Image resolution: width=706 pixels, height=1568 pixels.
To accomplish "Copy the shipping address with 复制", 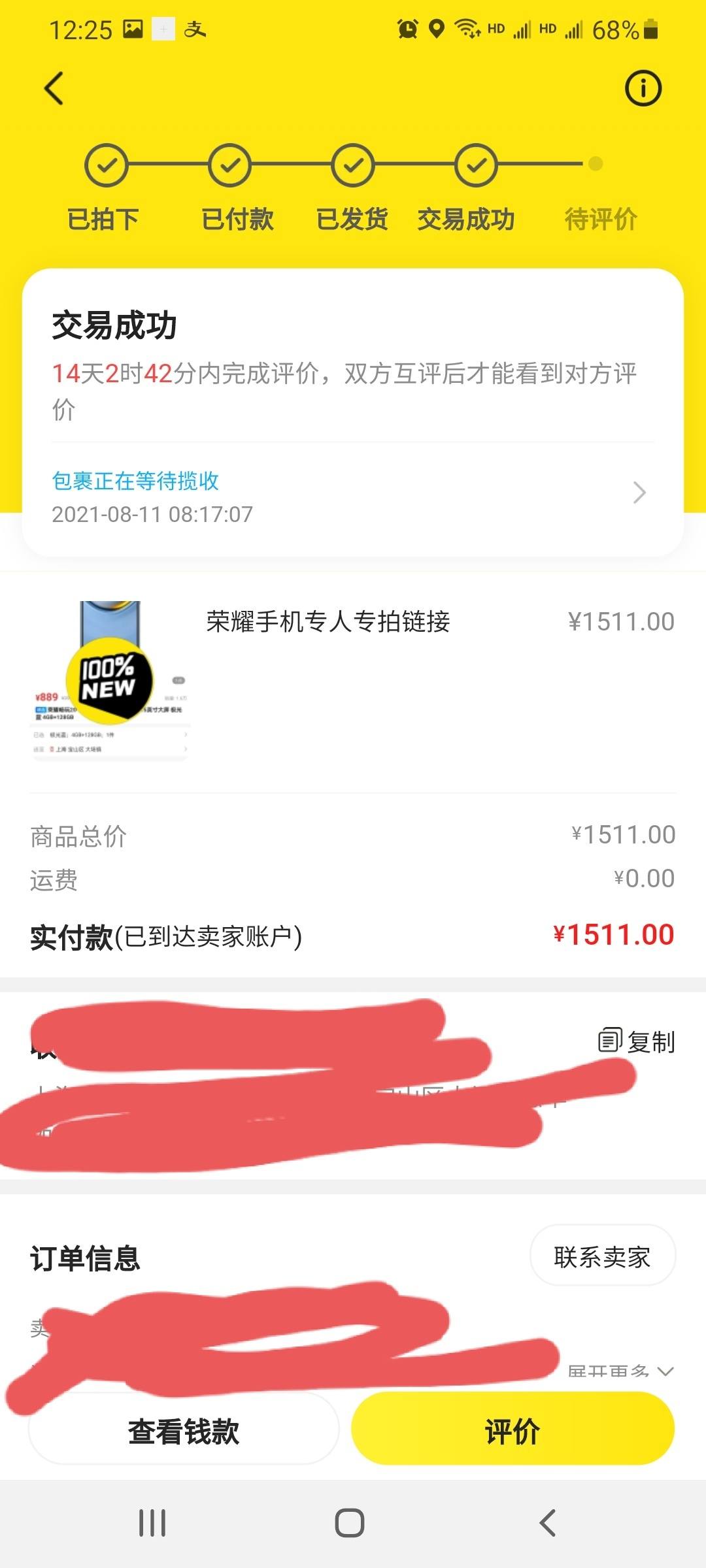I will coord(637,1041).
